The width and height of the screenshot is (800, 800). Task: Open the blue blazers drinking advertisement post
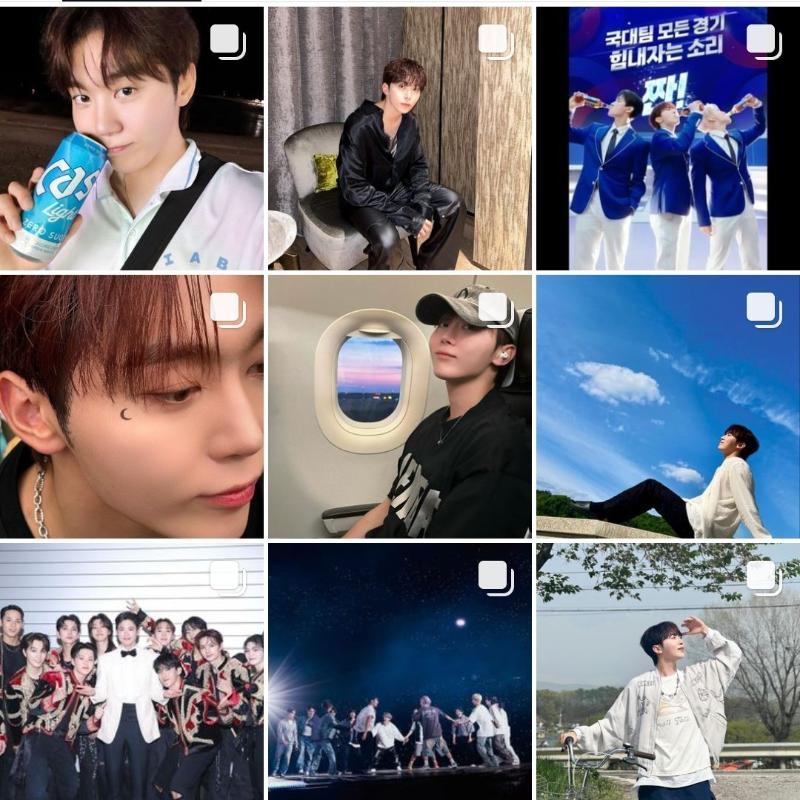coord(667,138)
